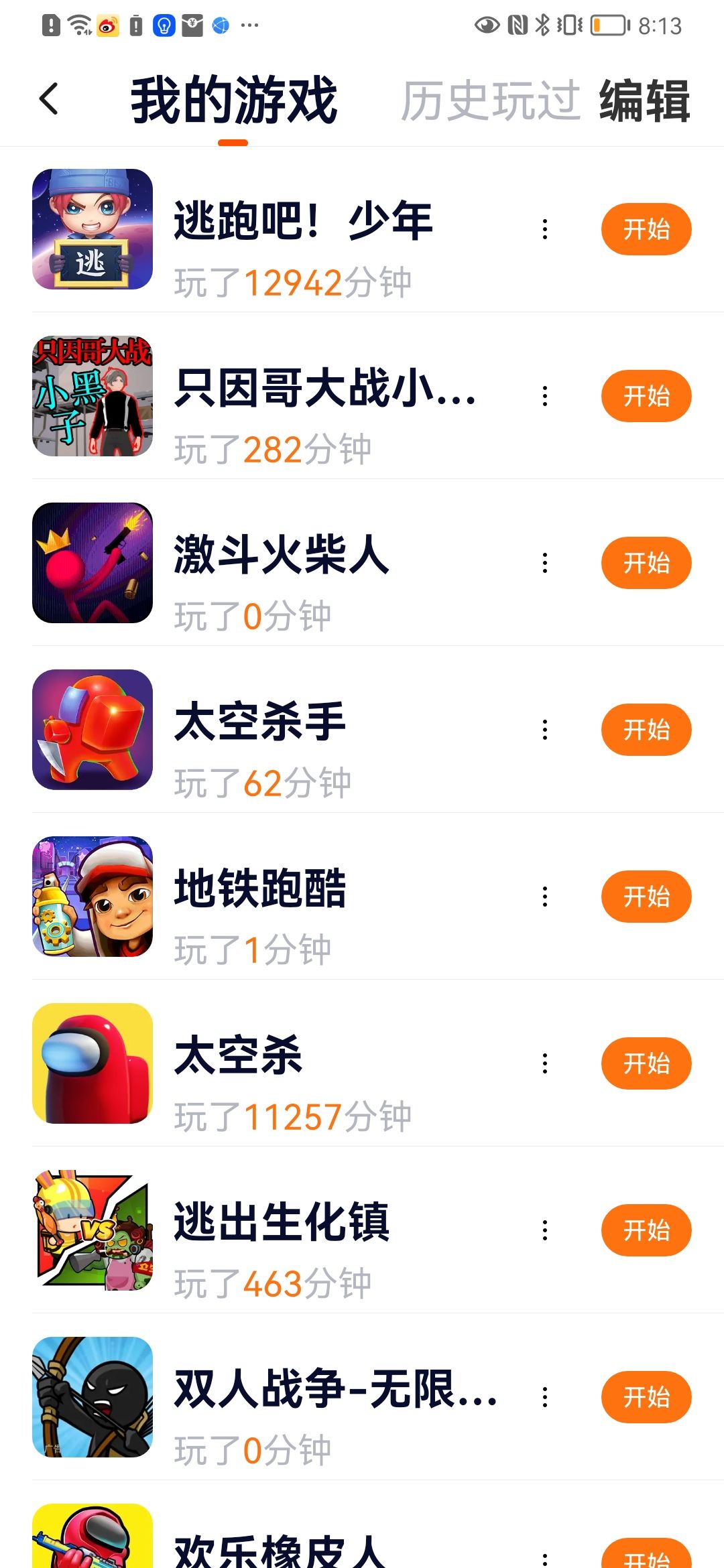Viewport: 724px width, 1568px height.
Task: Start the game 太空杀手
Action: tap(646, 730)
